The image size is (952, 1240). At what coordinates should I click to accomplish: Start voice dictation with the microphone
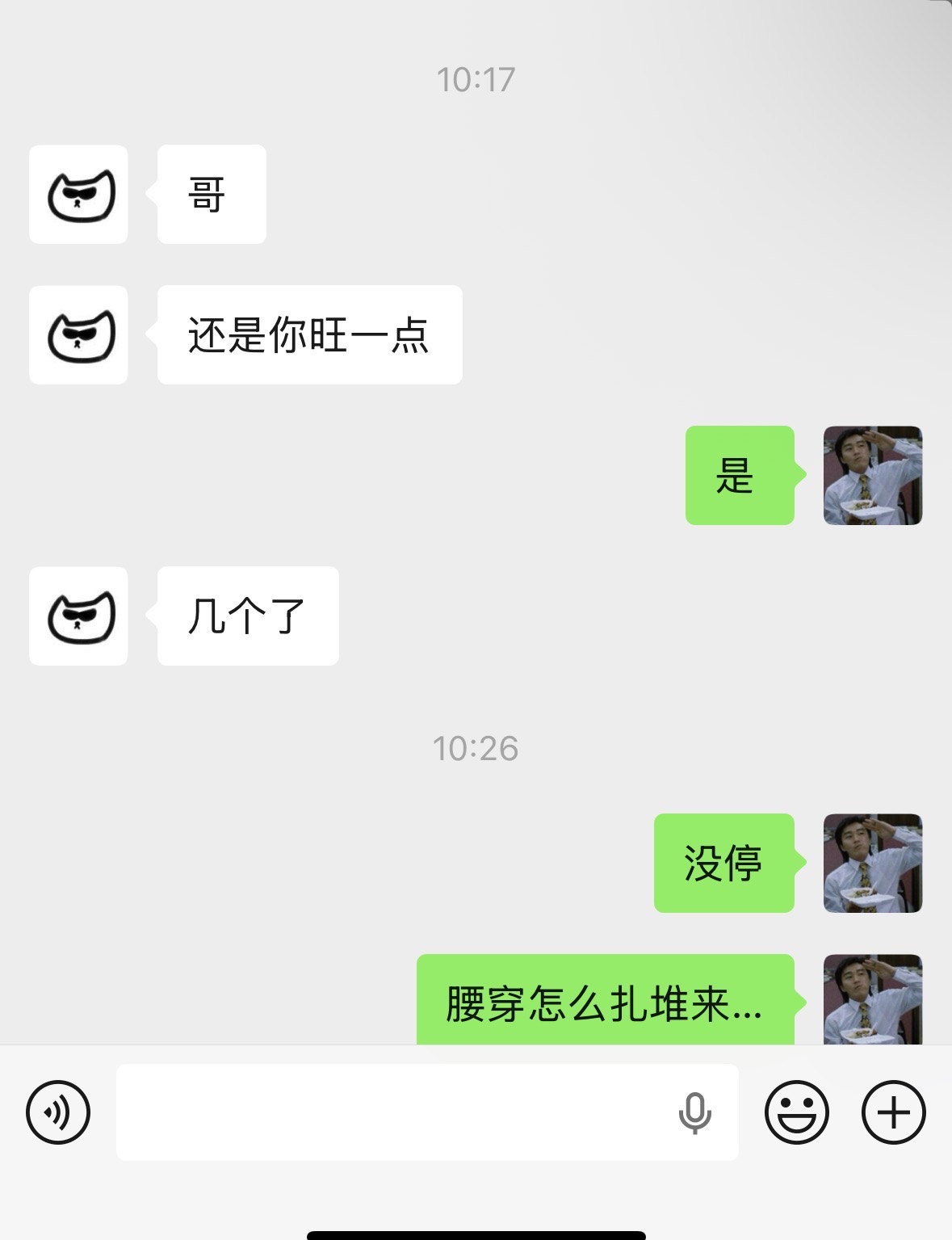694,1113
